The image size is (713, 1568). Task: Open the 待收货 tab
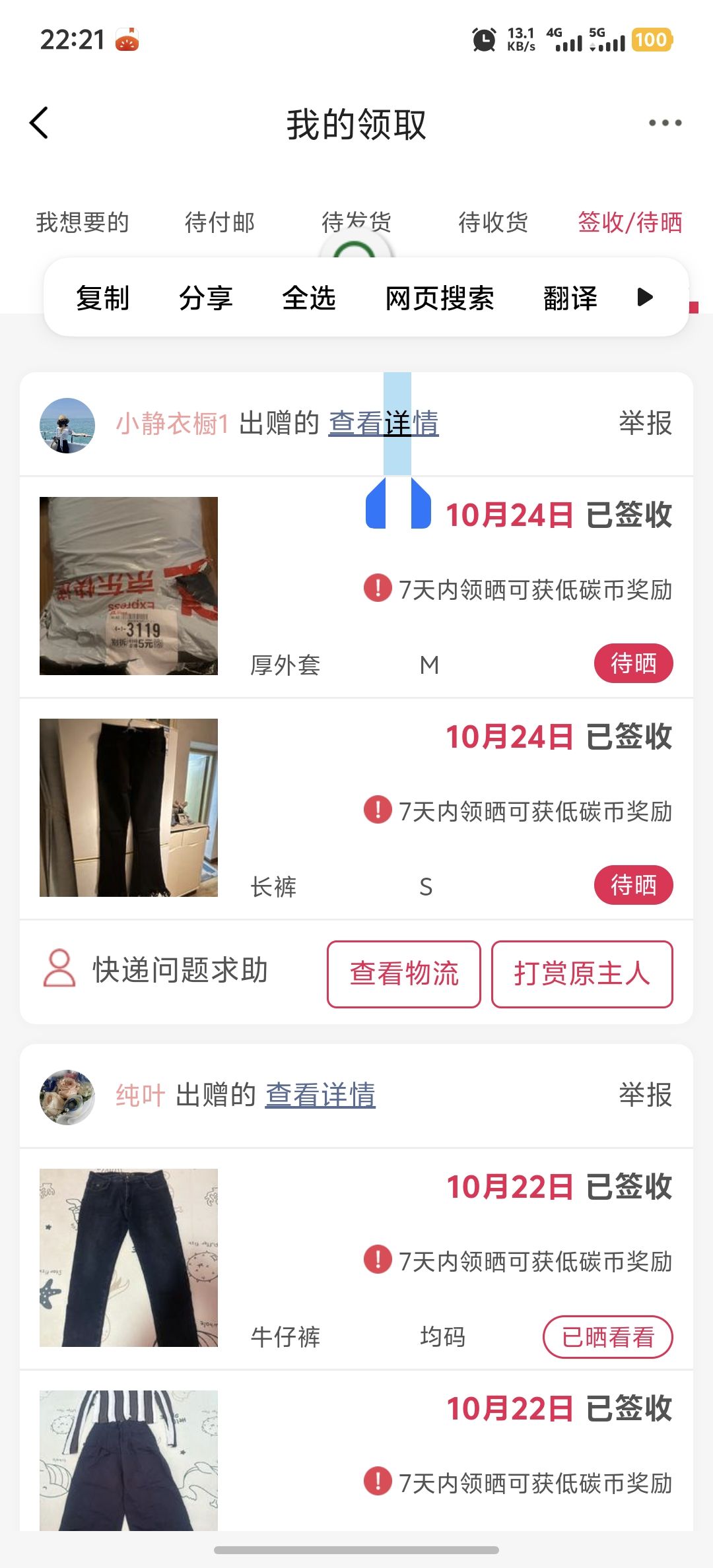point(493,222)
